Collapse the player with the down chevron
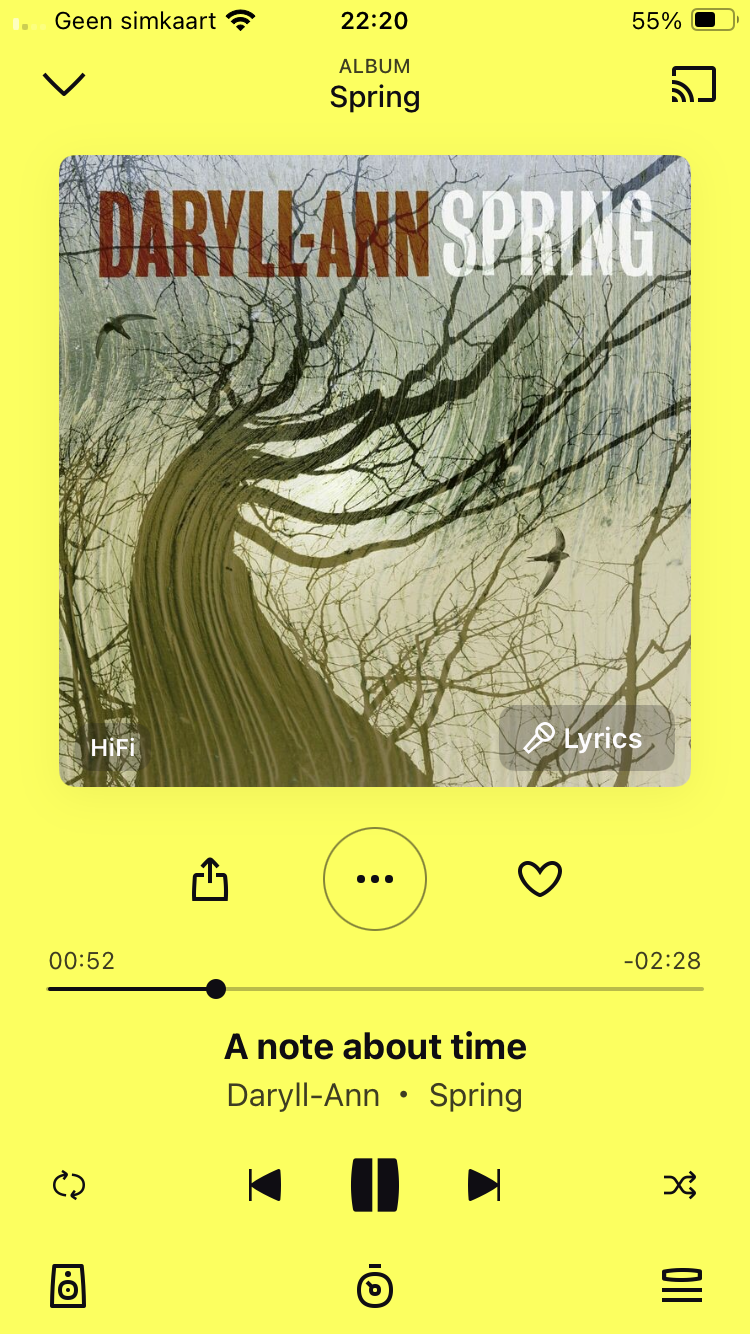This screenshot has width=750, height=1334. pos(64,84)
